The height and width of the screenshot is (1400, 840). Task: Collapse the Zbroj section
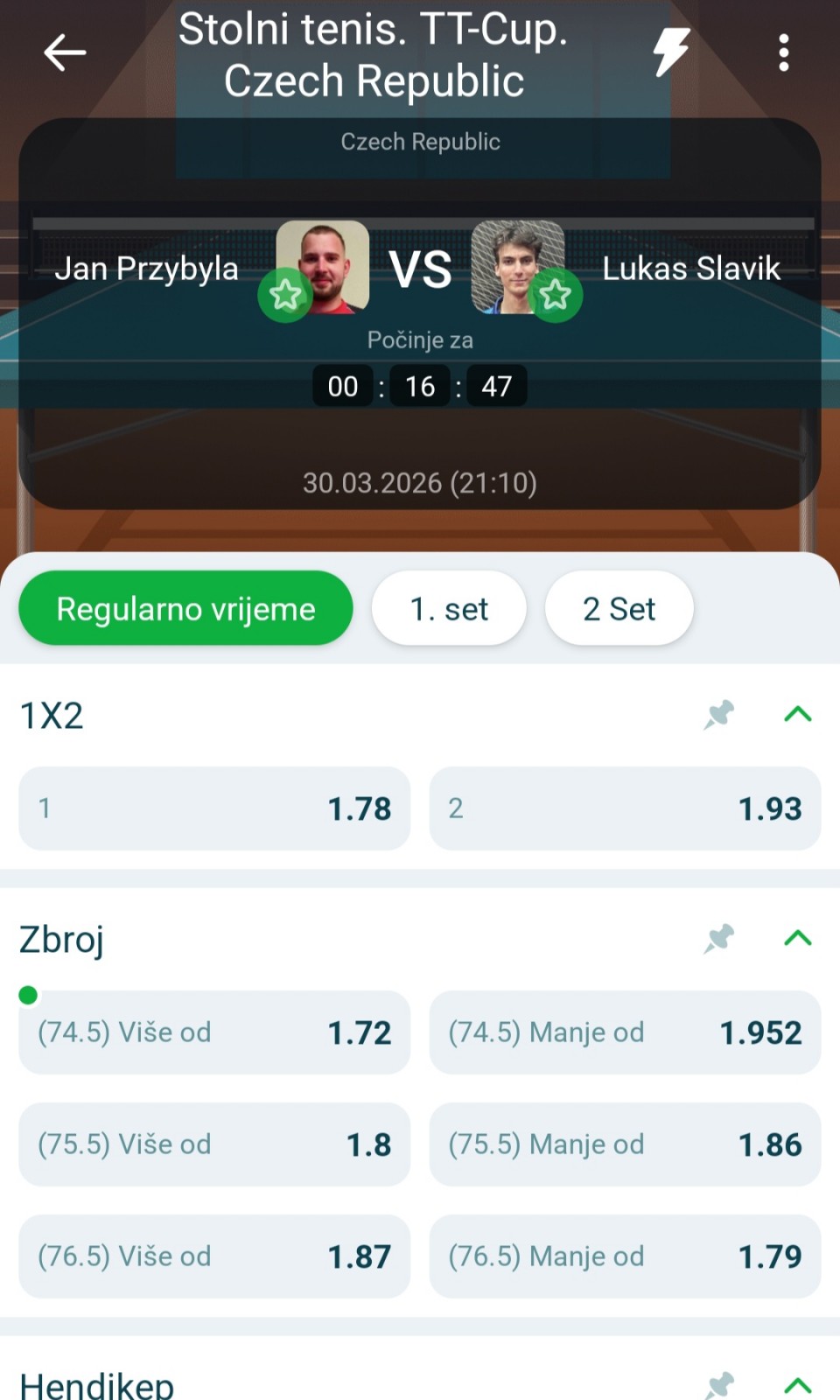798,939
